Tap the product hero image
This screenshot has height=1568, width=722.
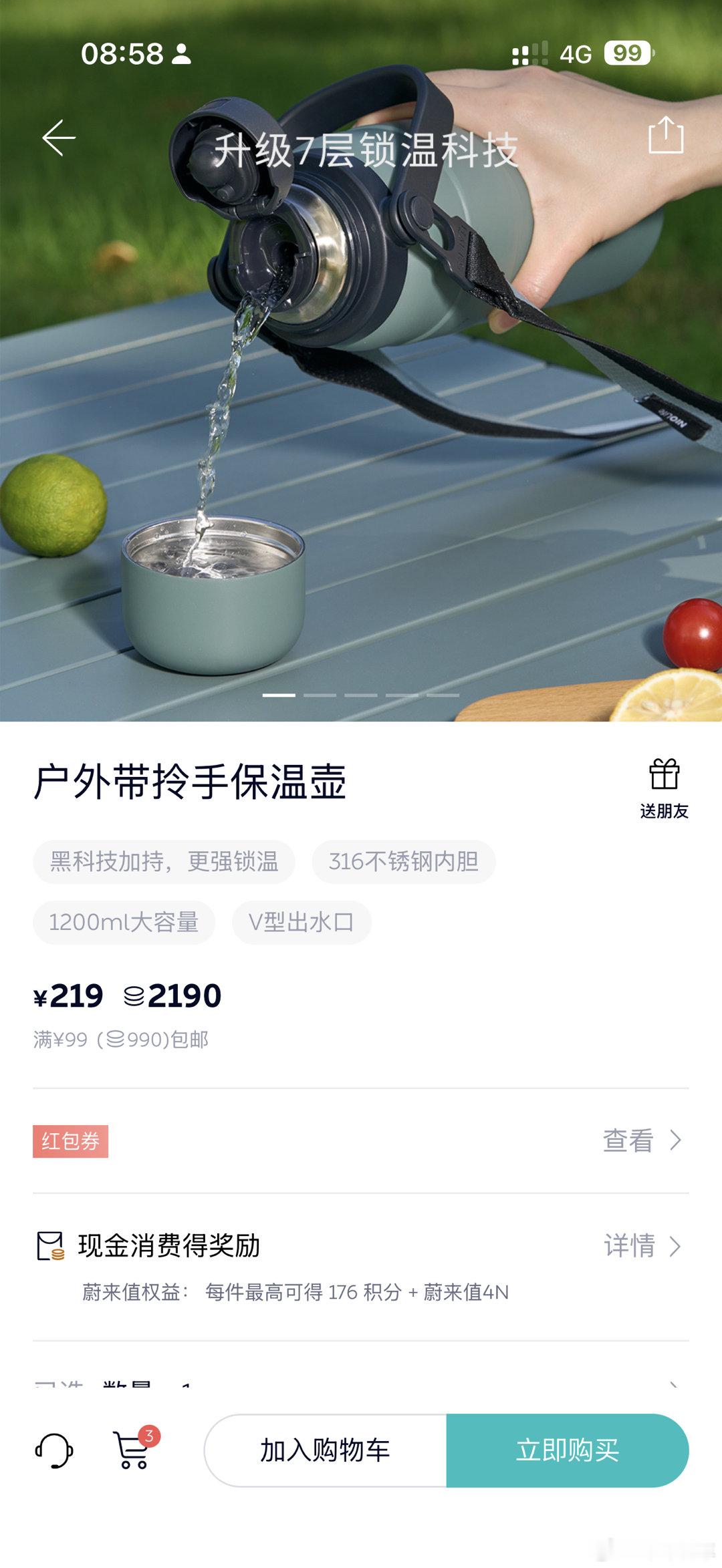[x=361, y=401]
